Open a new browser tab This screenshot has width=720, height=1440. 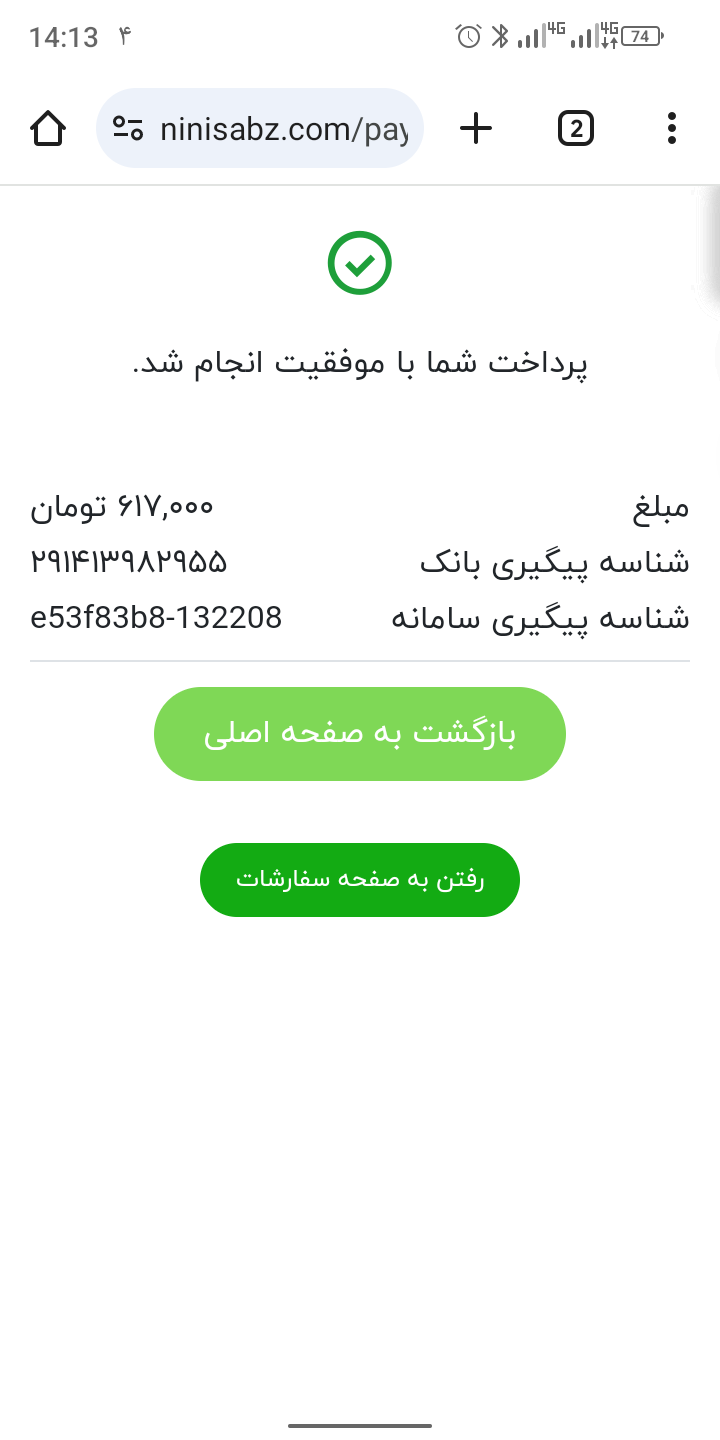click(x=476, y=128)
